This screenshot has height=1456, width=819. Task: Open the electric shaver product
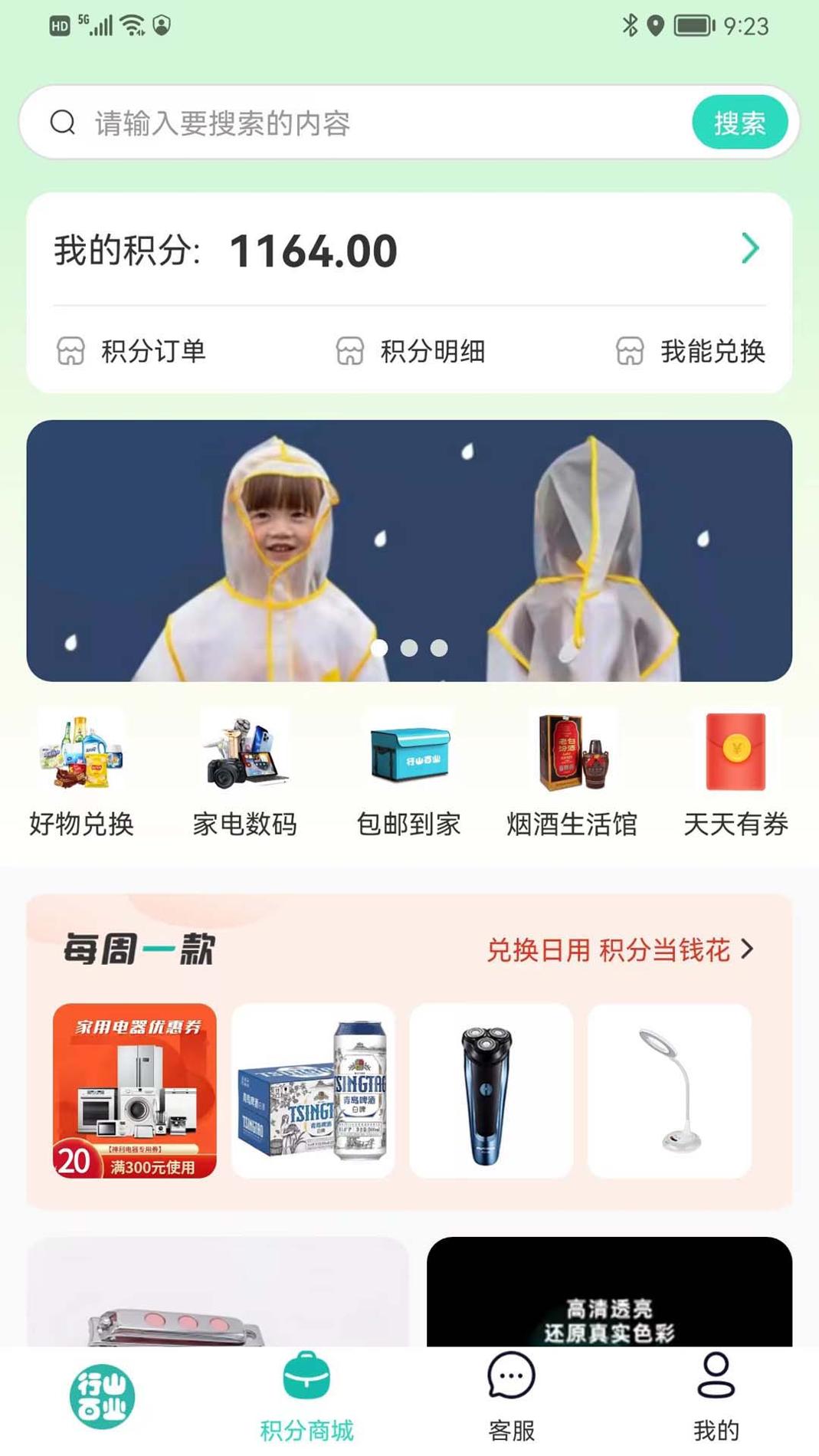pos(491,1090)
